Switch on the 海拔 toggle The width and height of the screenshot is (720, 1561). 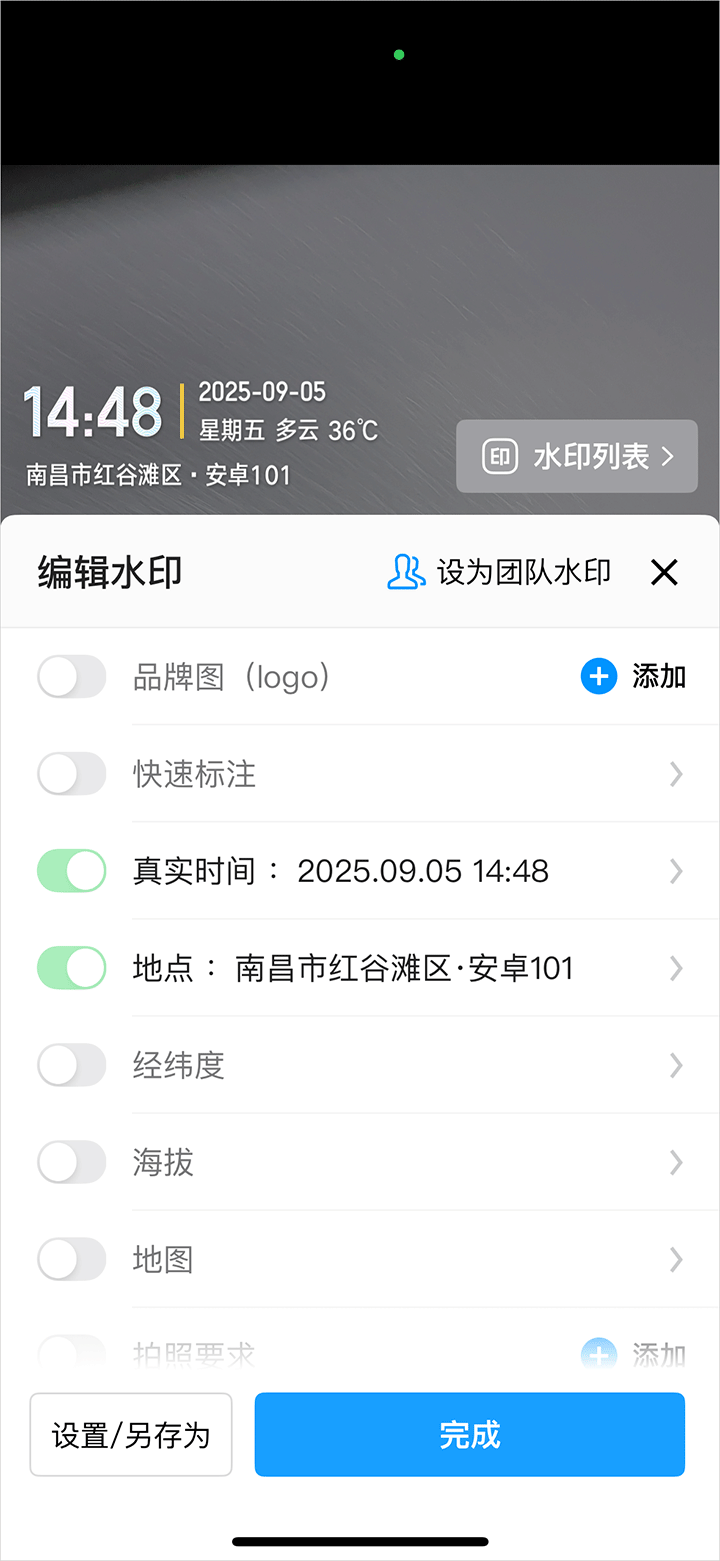point(72,1162)
